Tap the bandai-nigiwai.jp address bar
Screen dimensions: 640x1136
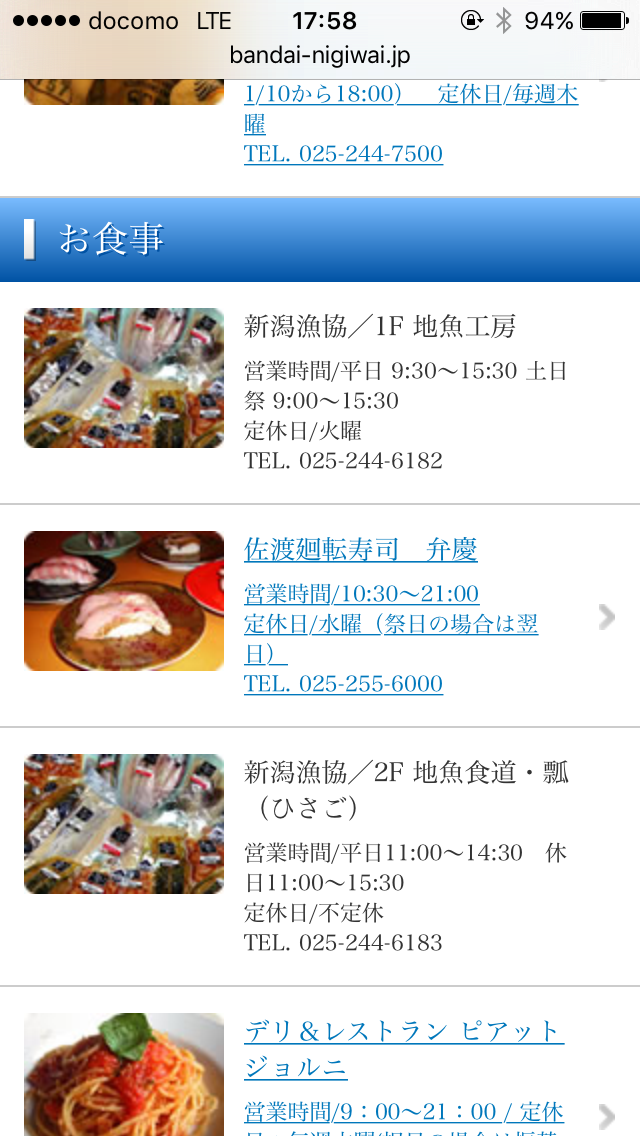320,55
